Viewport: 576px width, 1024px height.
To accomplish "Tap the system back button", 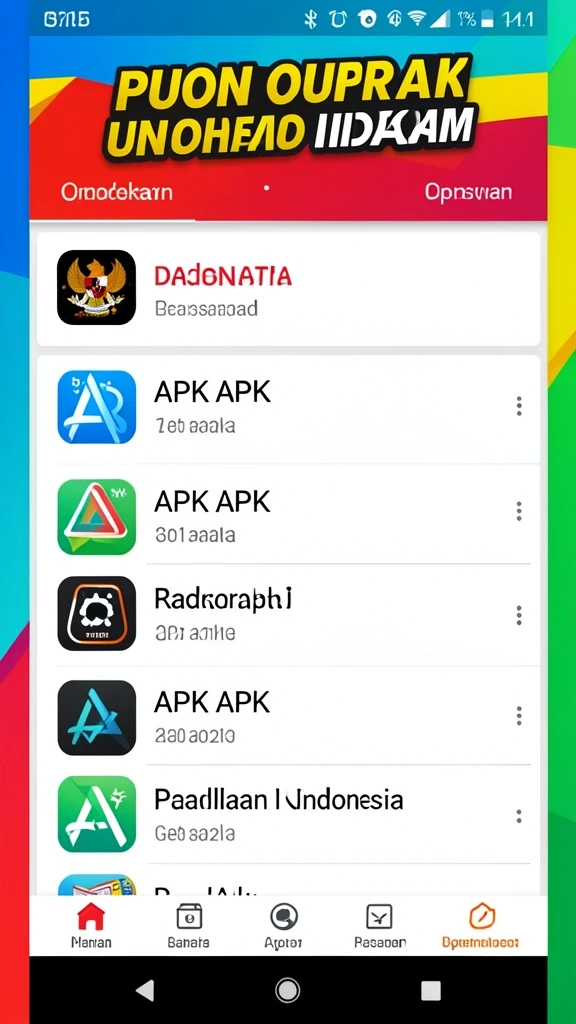I will (x=145, y=990).
